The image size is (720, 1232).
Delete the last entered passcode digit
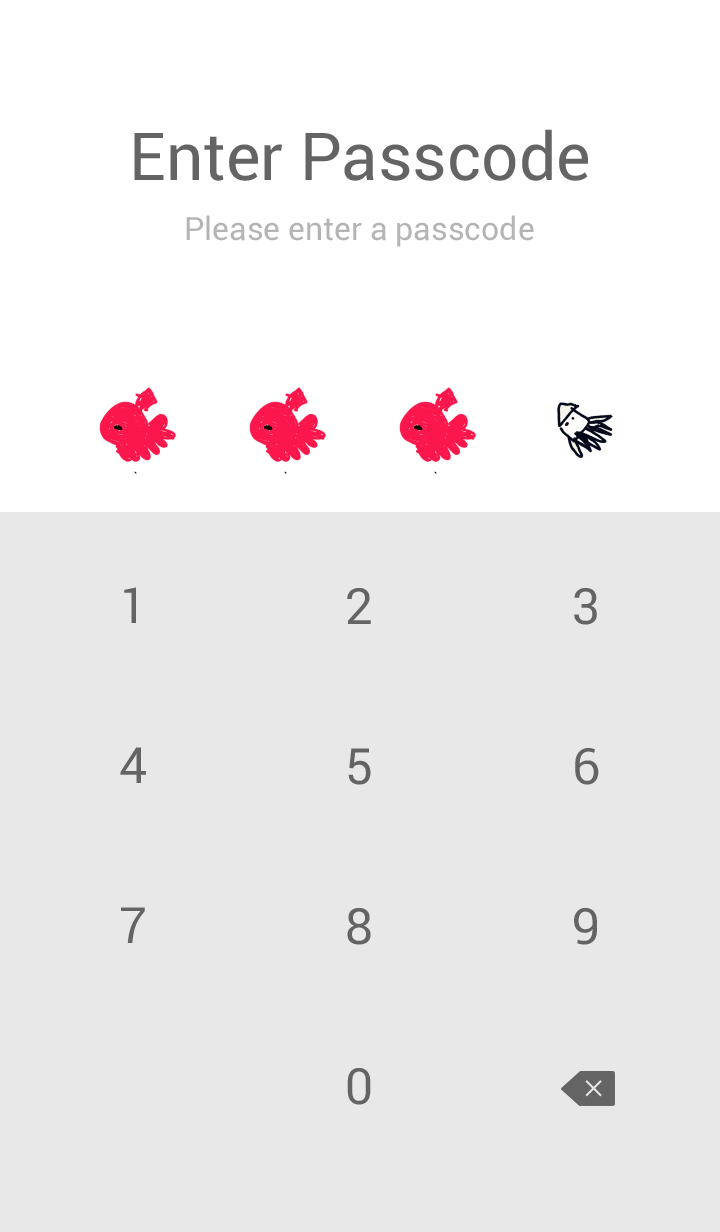point(588,1088)
